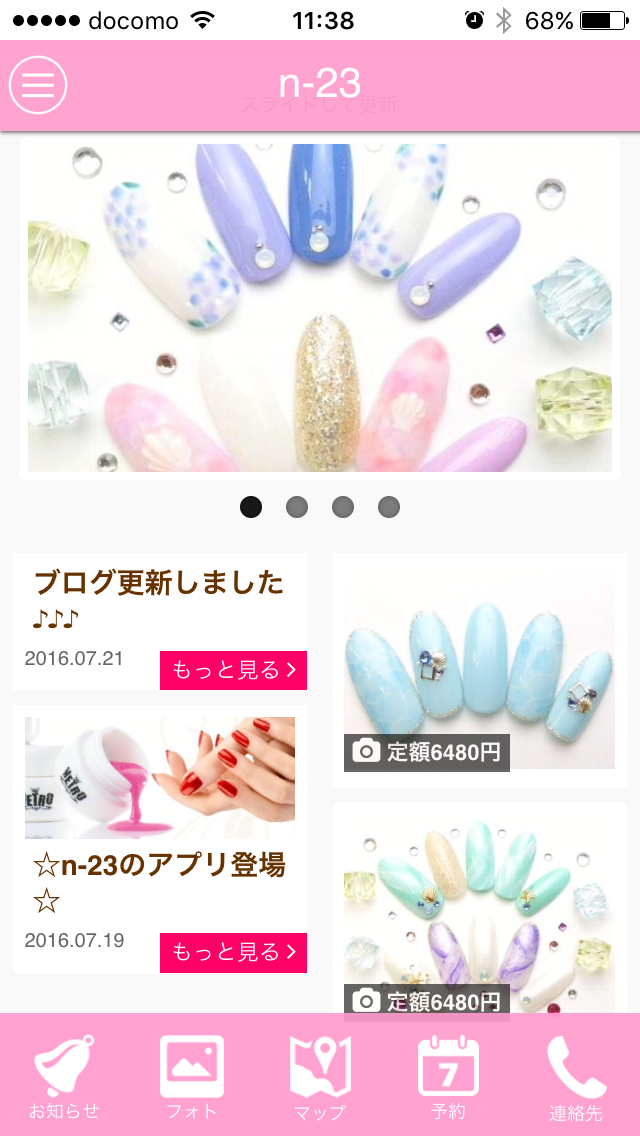The height and width of the screenshot is (1136, 640).
Task: Open the large nail art banner
Action: coord(320,308)
